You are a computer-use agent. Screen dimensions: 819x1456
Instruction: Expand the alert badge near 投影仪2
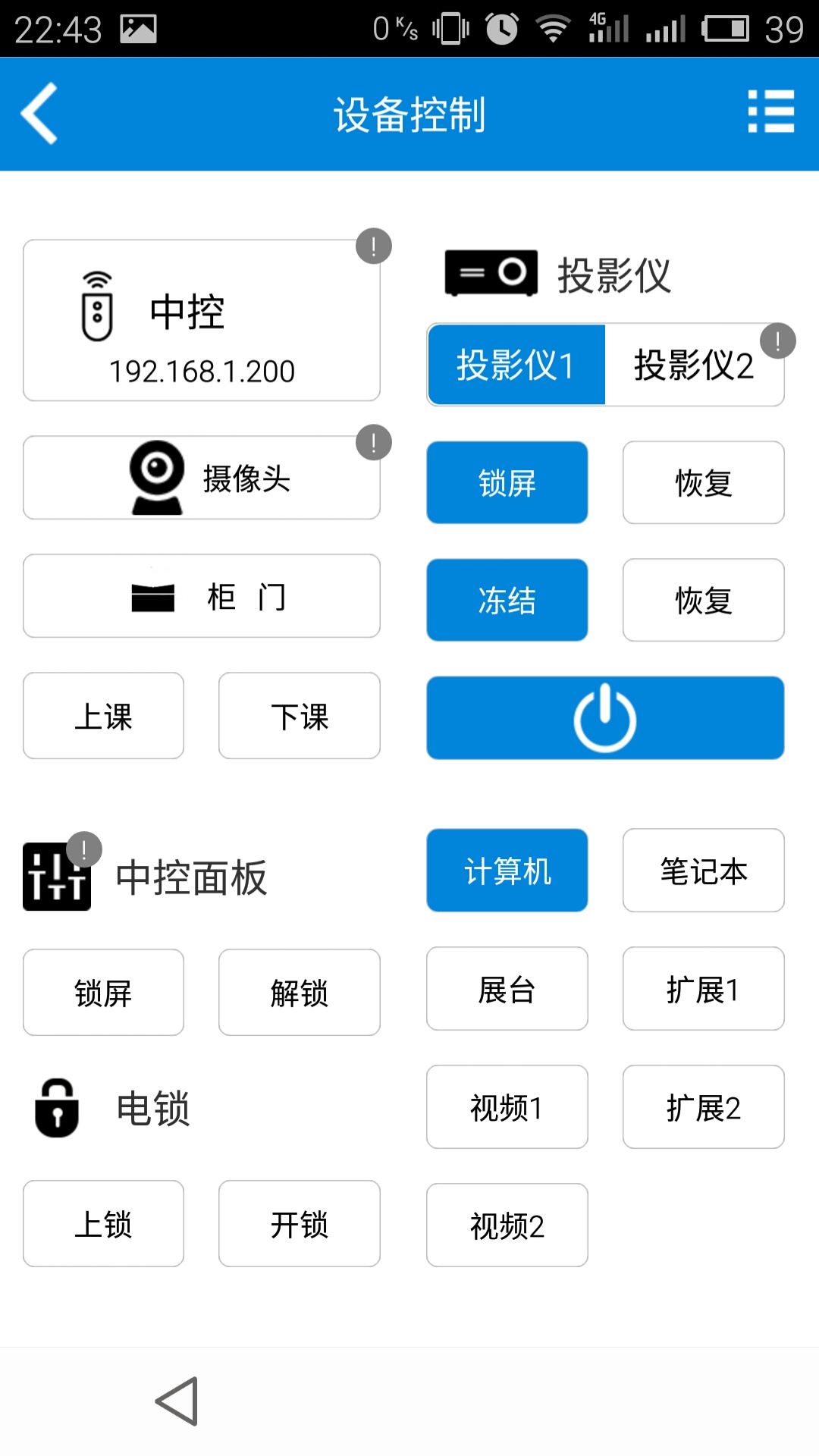(x=778, y=342)
